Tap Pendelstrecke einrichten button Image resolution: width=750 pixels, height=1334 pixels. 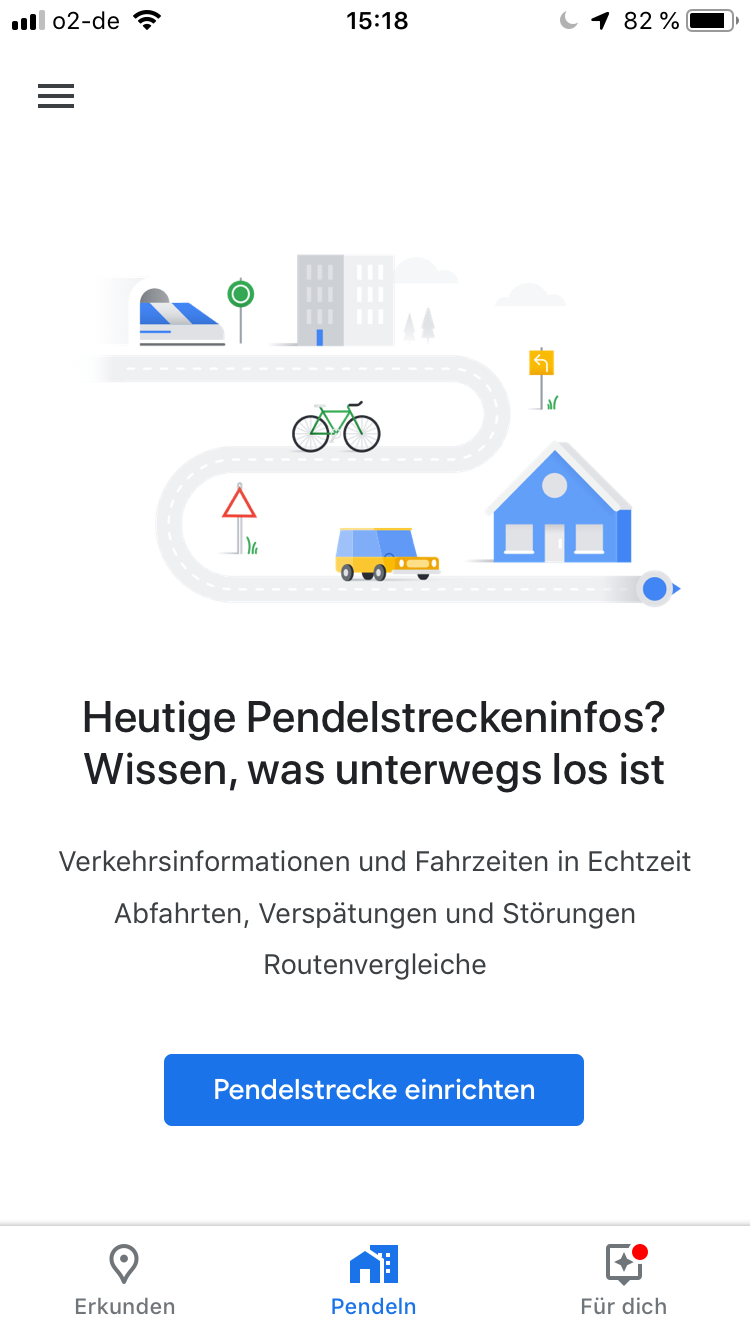374,1090
